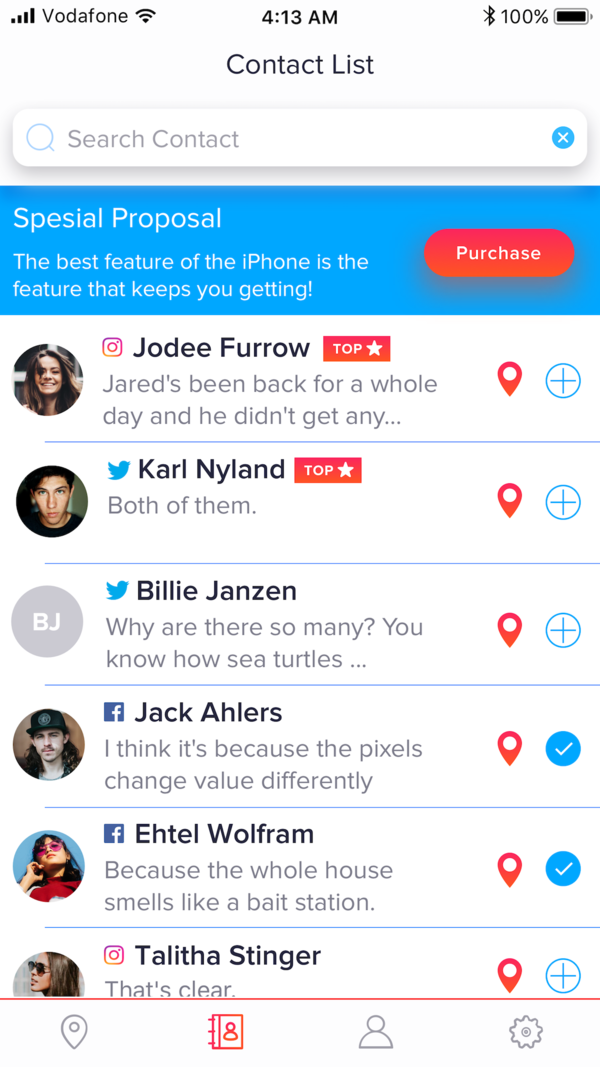The image size is (600, 1067).
Task: Add Karl Nyland with the plus icon
Action: coord(563,502)
